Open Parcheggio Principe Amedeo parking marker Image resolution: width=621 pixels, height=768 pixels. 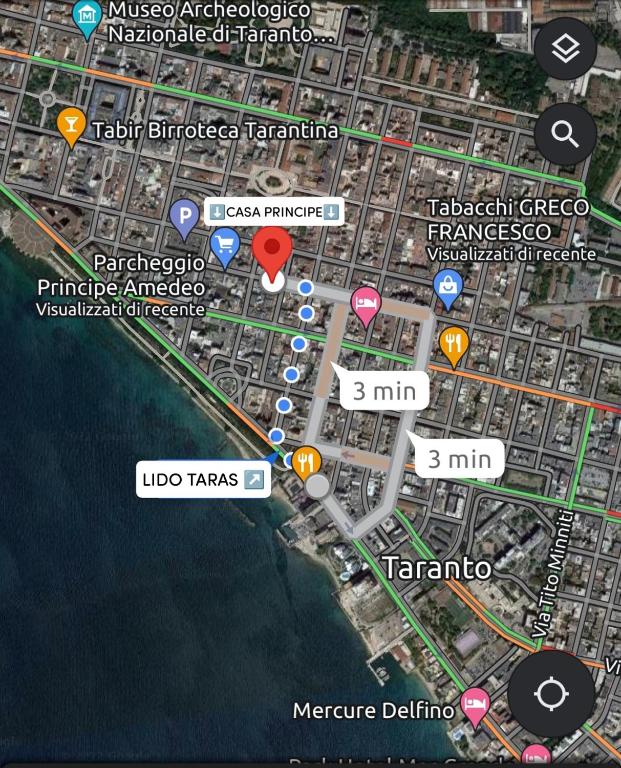pos(184,214)
